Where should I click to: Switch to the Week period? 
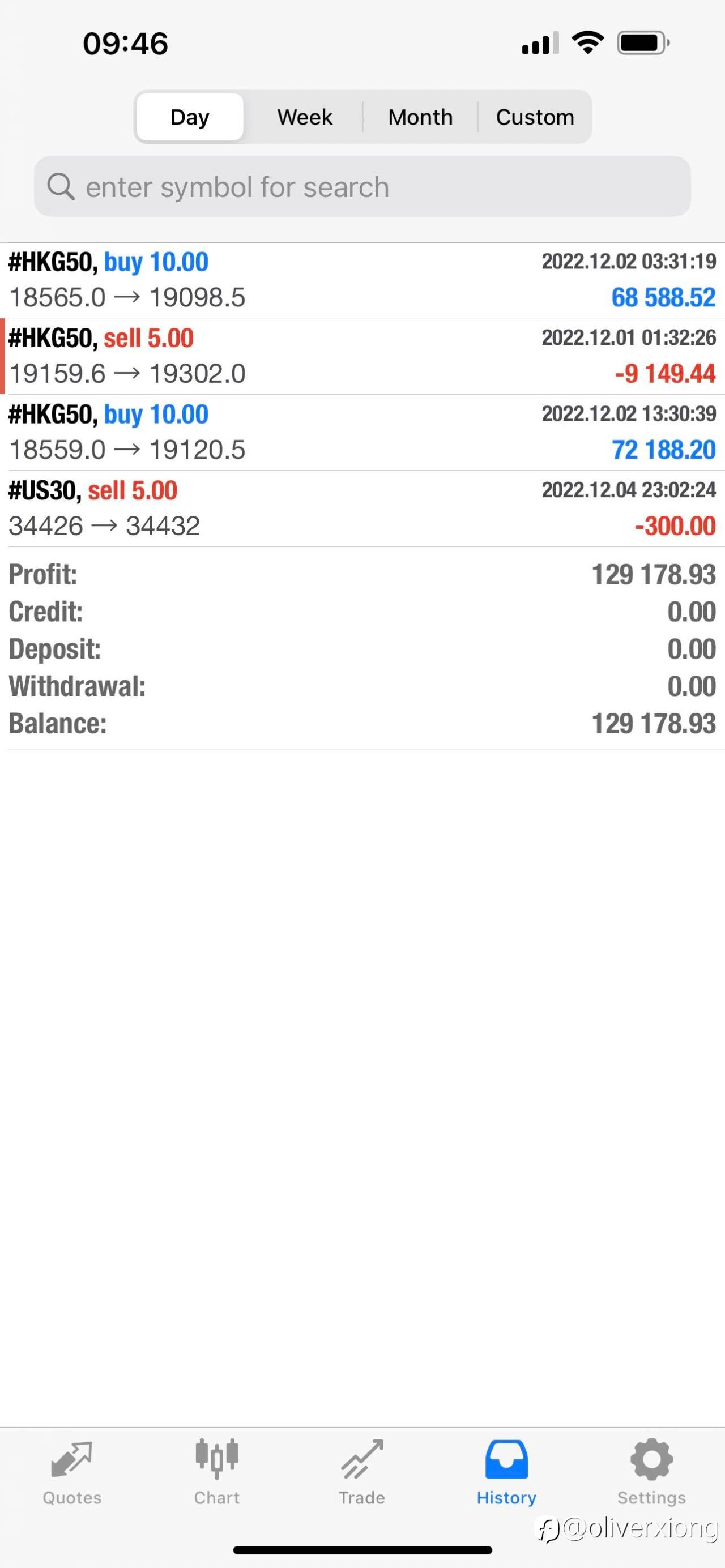pyautogui.click(x=304, y=117)
